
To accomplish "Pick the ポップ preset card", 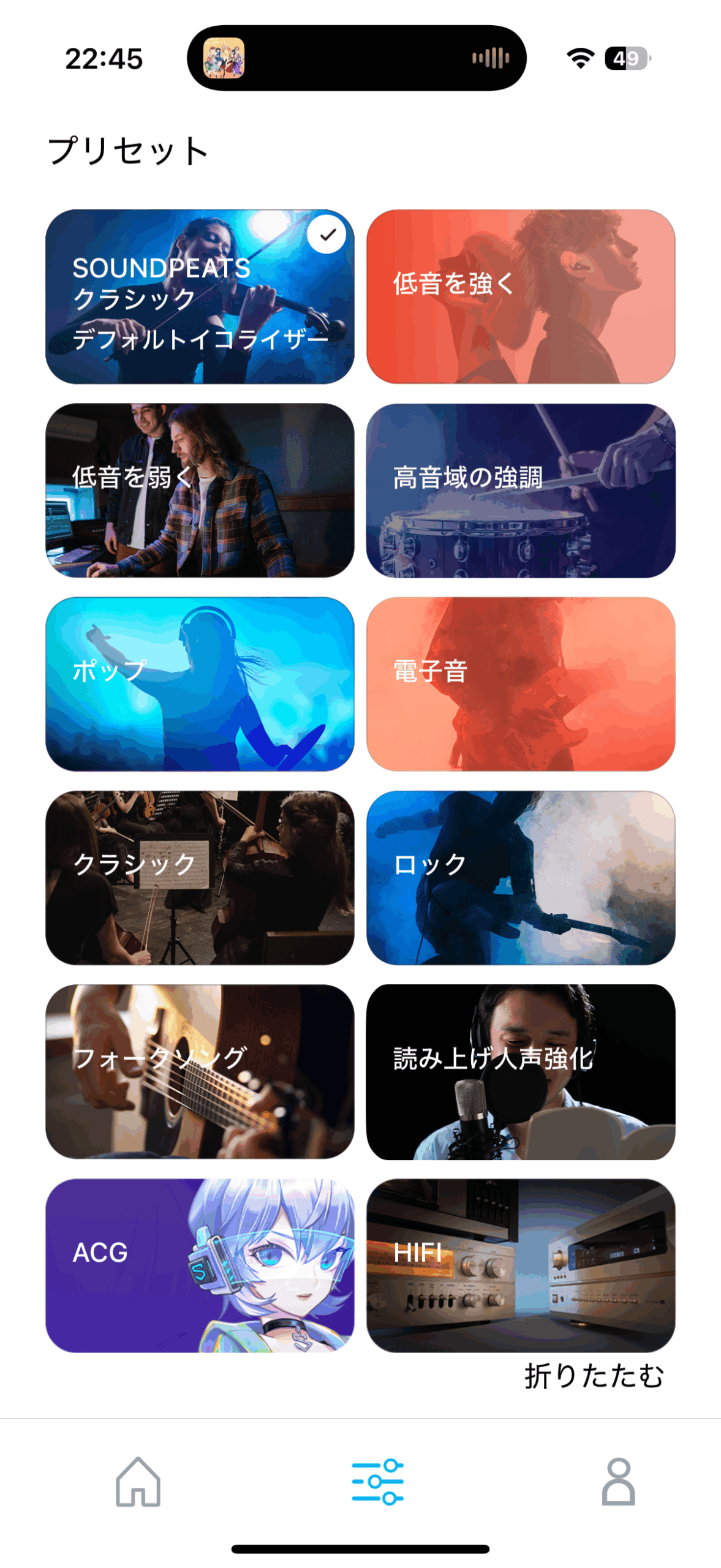I will pos(200,684).
